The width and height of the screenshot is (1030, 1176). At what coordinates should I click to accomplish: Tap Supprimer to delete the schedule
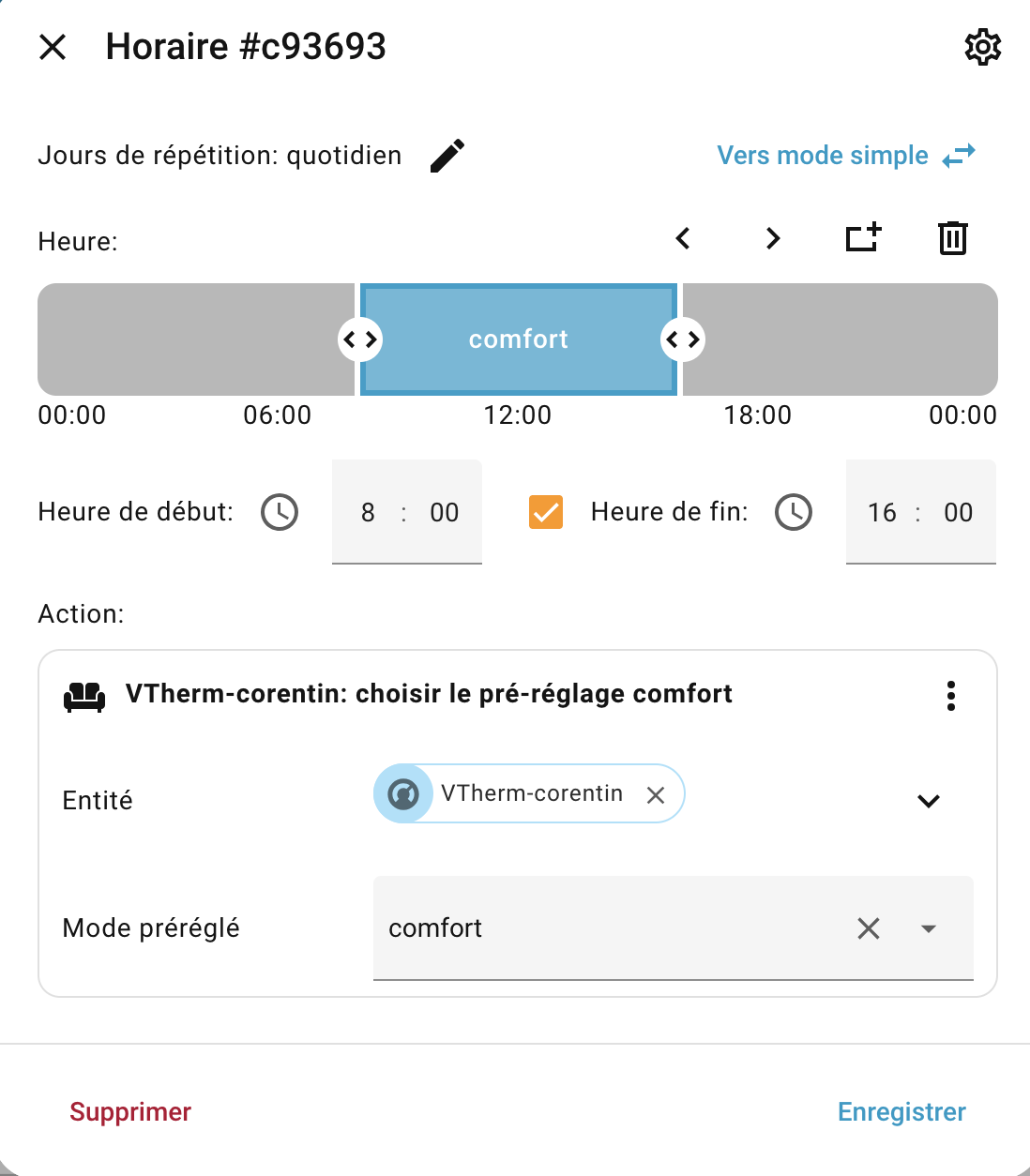coord(130,1111)
